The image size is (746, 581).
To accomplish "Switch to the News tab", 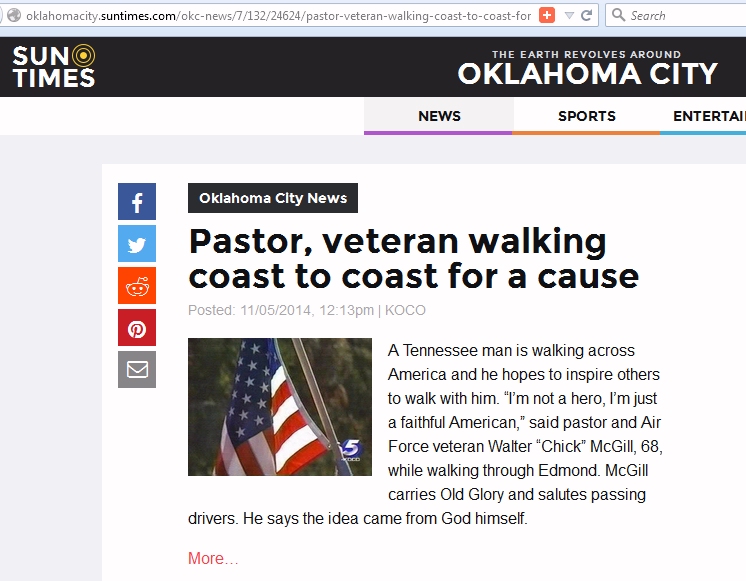I will click(439, 116).
